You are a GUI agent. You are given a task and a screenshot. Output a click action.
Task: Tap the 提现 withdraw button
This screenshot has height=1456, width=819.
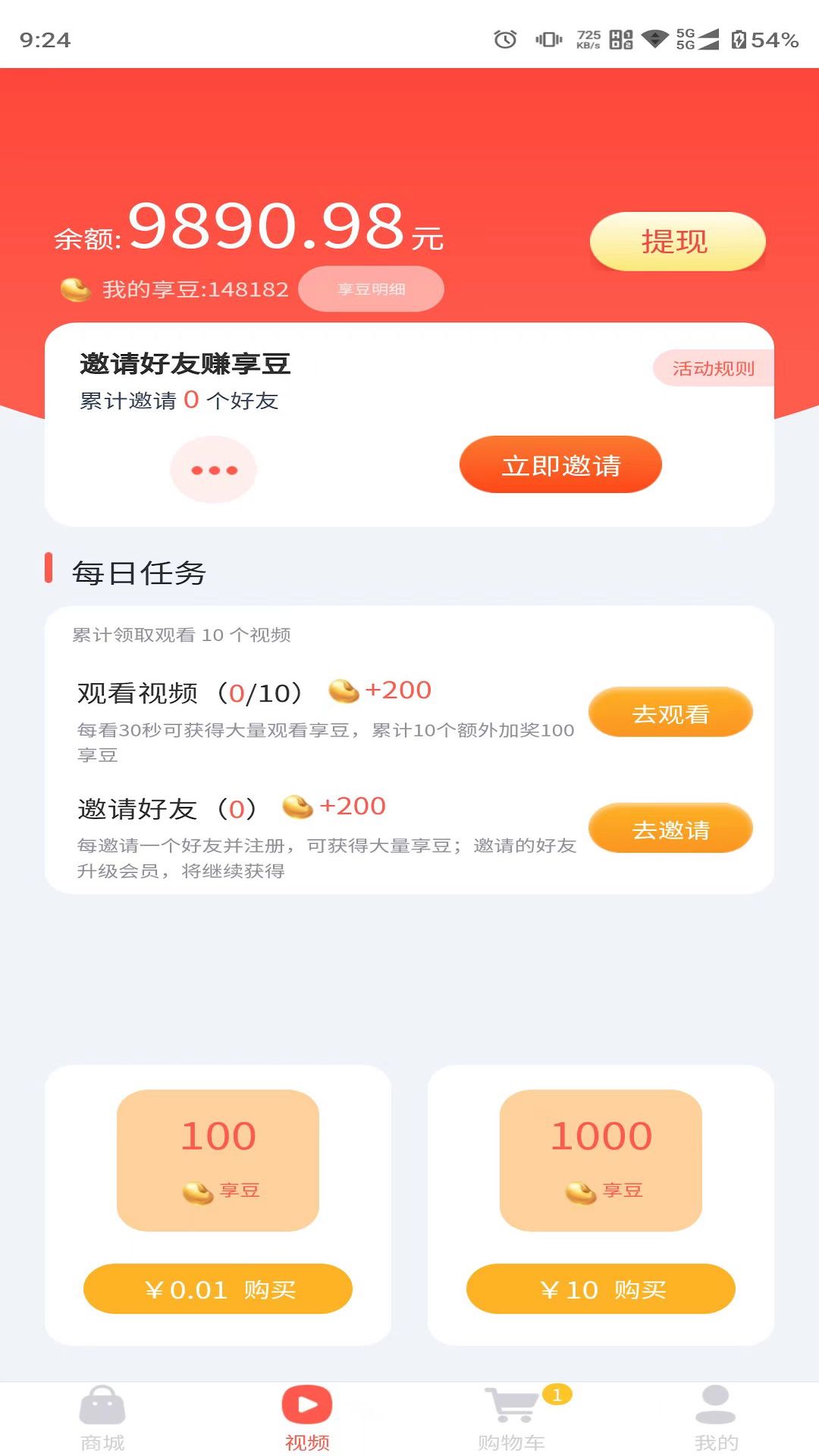click(677, 241)
